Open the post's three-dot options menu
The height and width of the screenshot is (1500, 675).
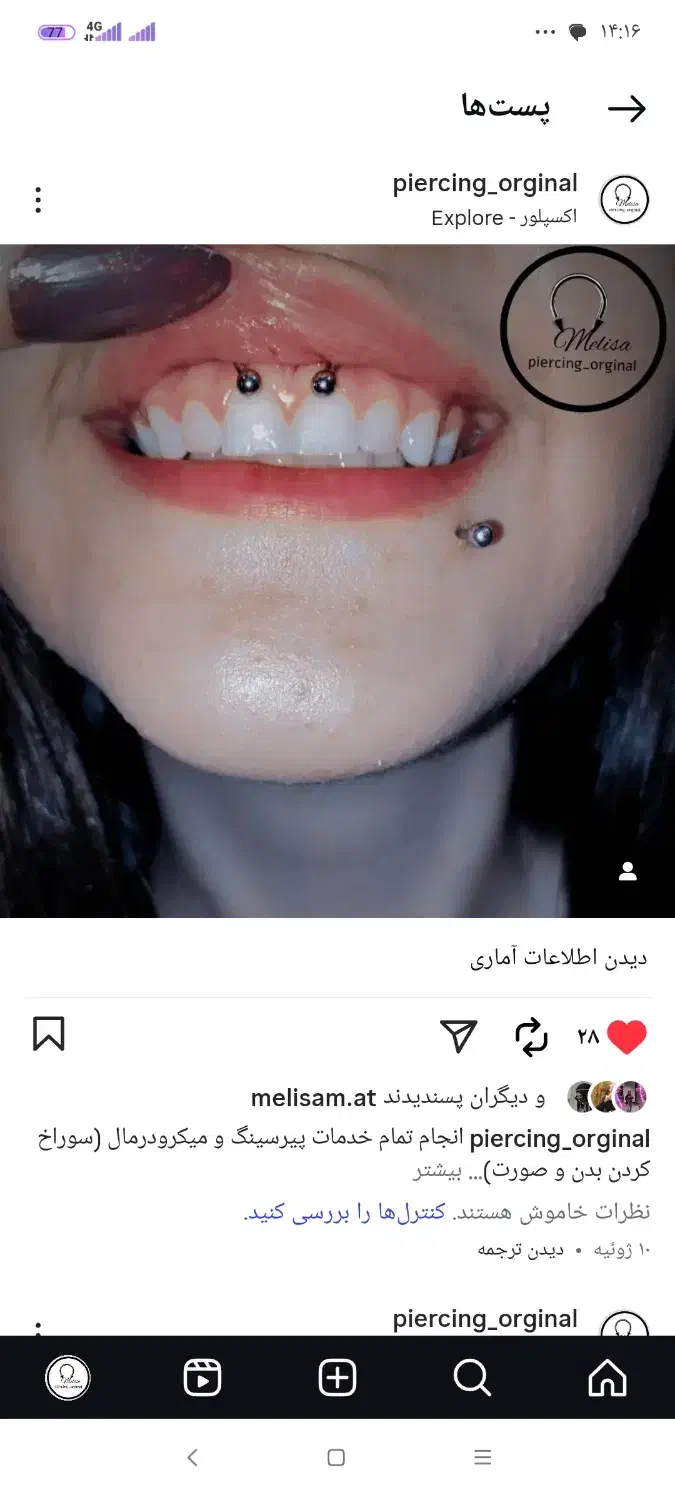coord(38,200)
